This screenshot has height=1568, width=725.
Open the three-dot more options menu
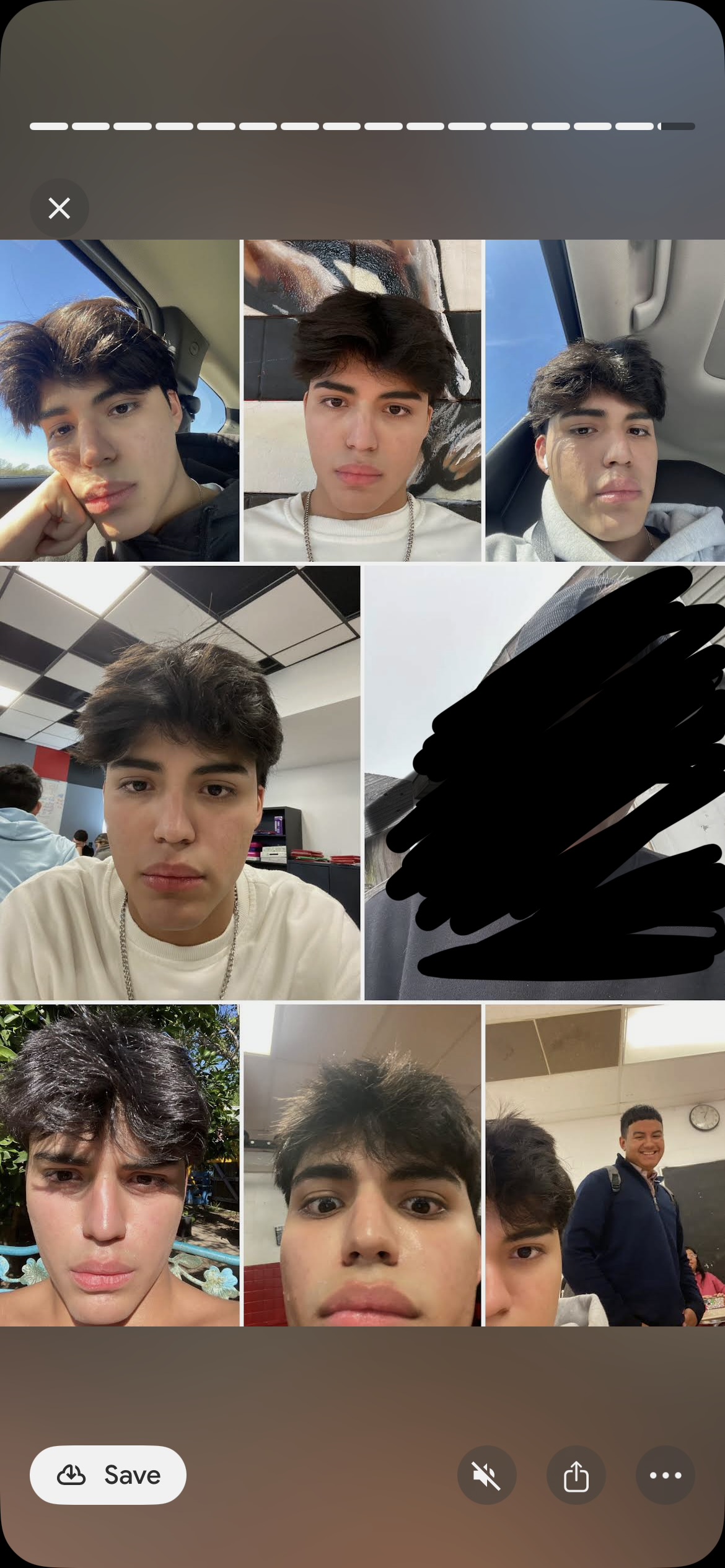[x=665, y=1475]
